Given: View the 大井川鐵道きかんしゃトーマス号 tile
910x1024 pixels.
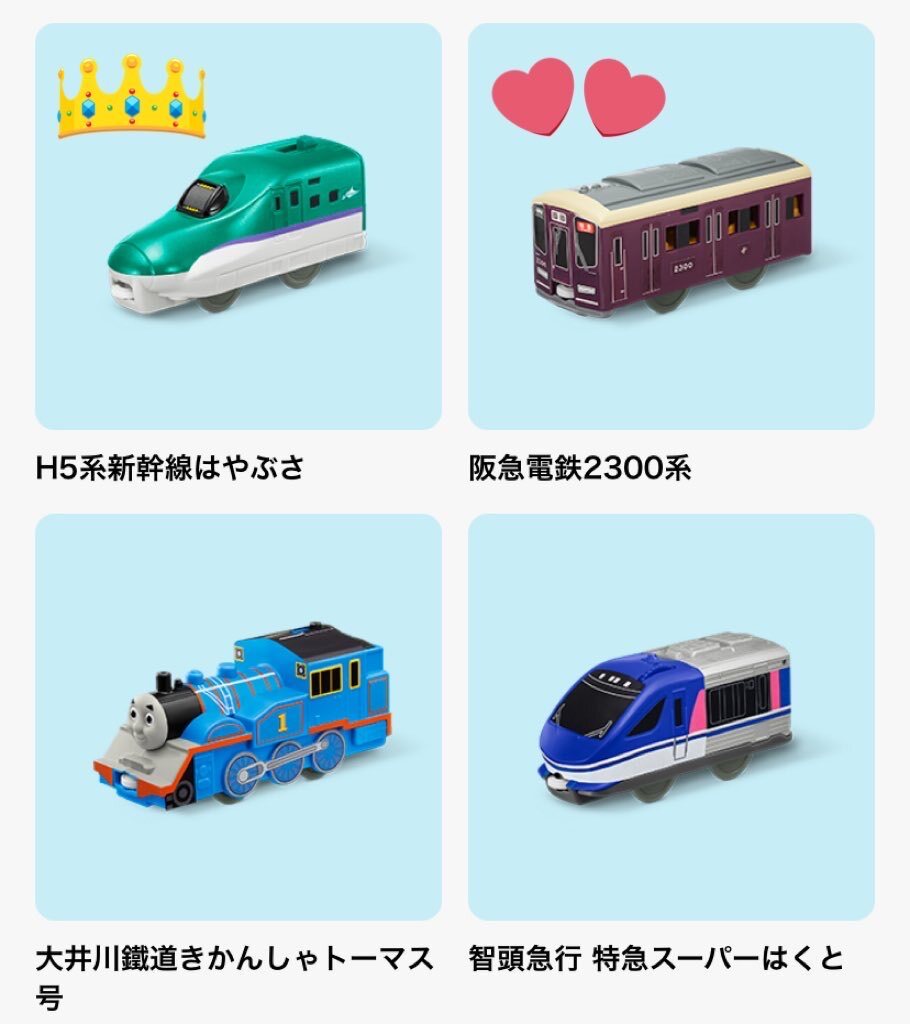Looking at the screenshot, I should tap(238, 717).
